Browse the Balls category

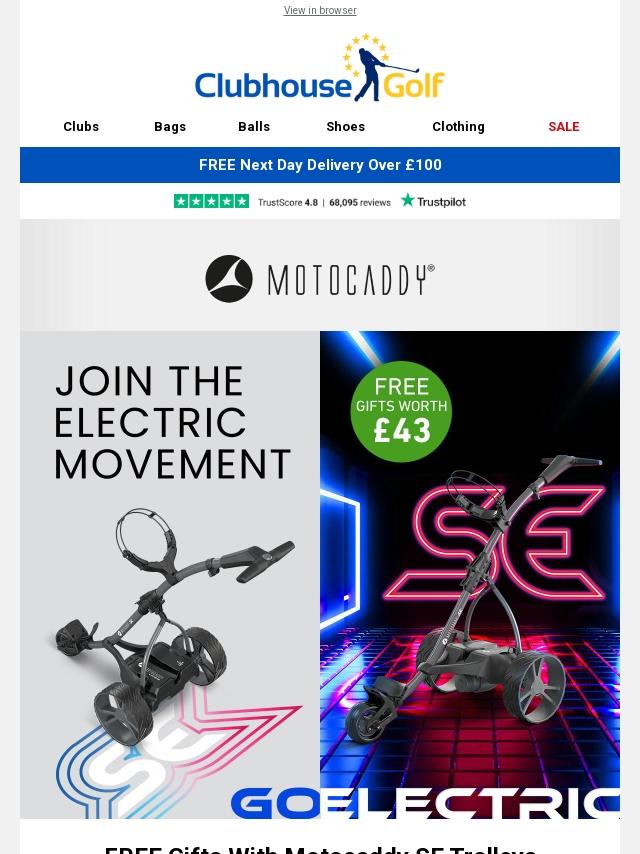[254, 127]
